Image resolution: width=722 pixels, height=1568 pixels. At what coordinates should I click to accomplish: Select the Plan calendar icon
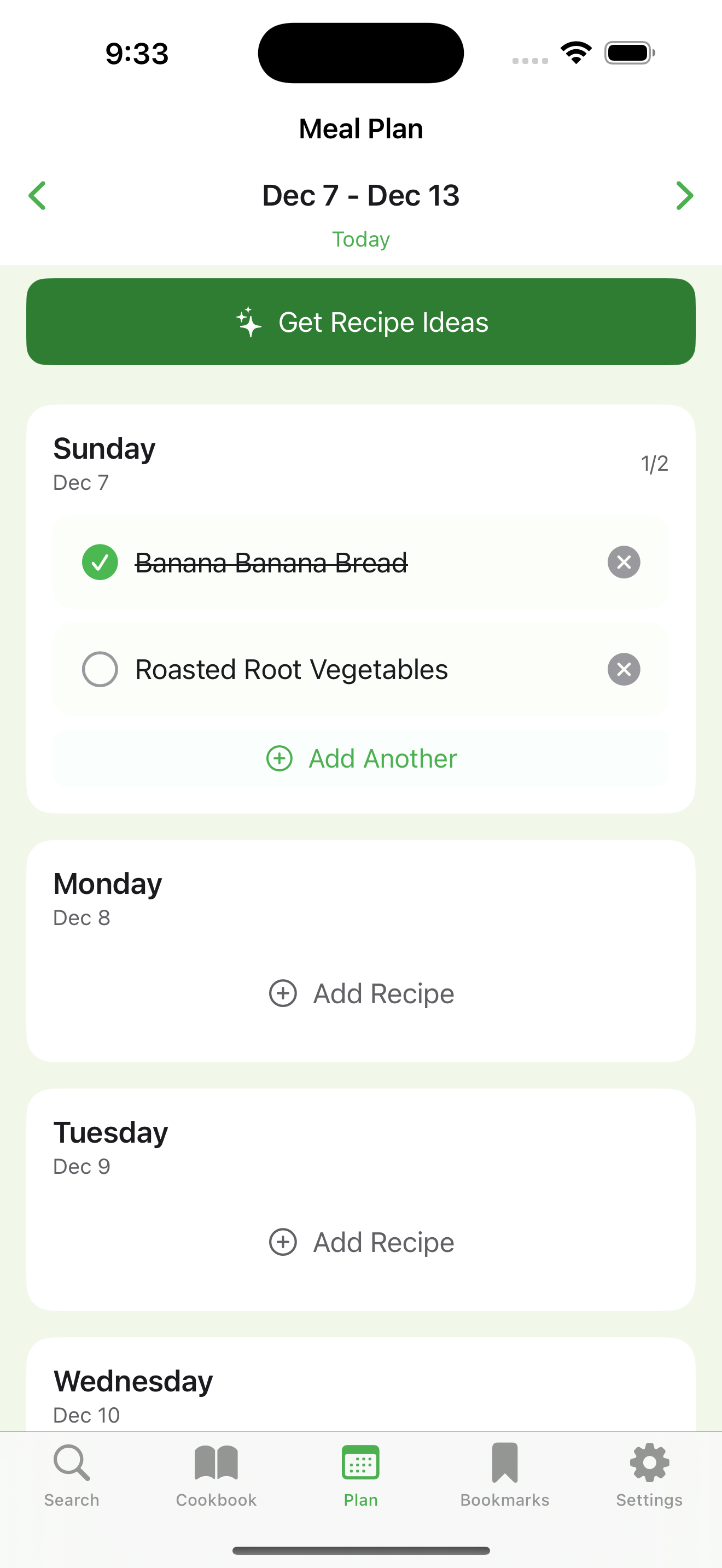click(x=360, y=1462)
